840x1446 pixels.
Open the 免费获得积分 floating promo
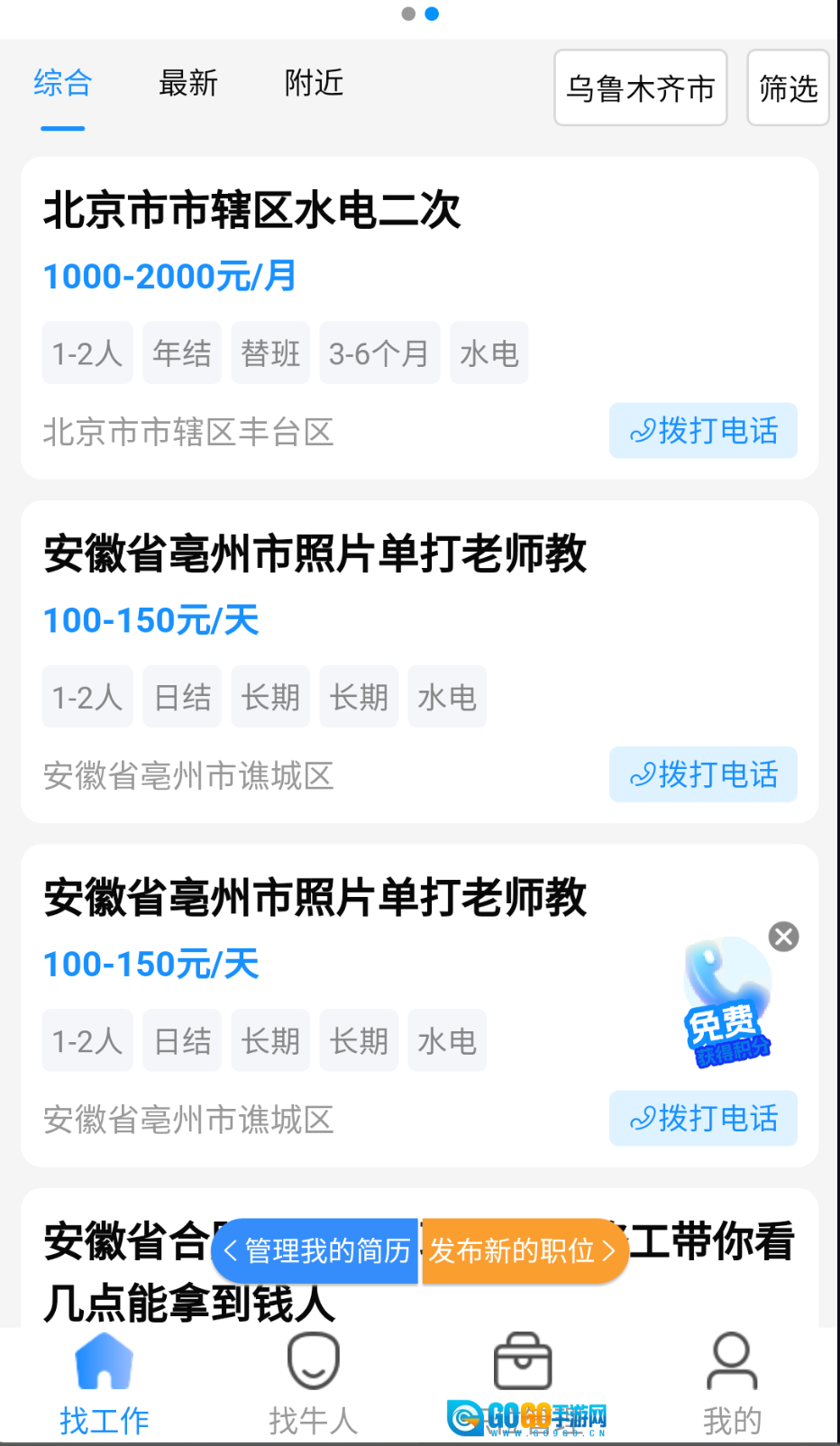(x=726, y=1005)
